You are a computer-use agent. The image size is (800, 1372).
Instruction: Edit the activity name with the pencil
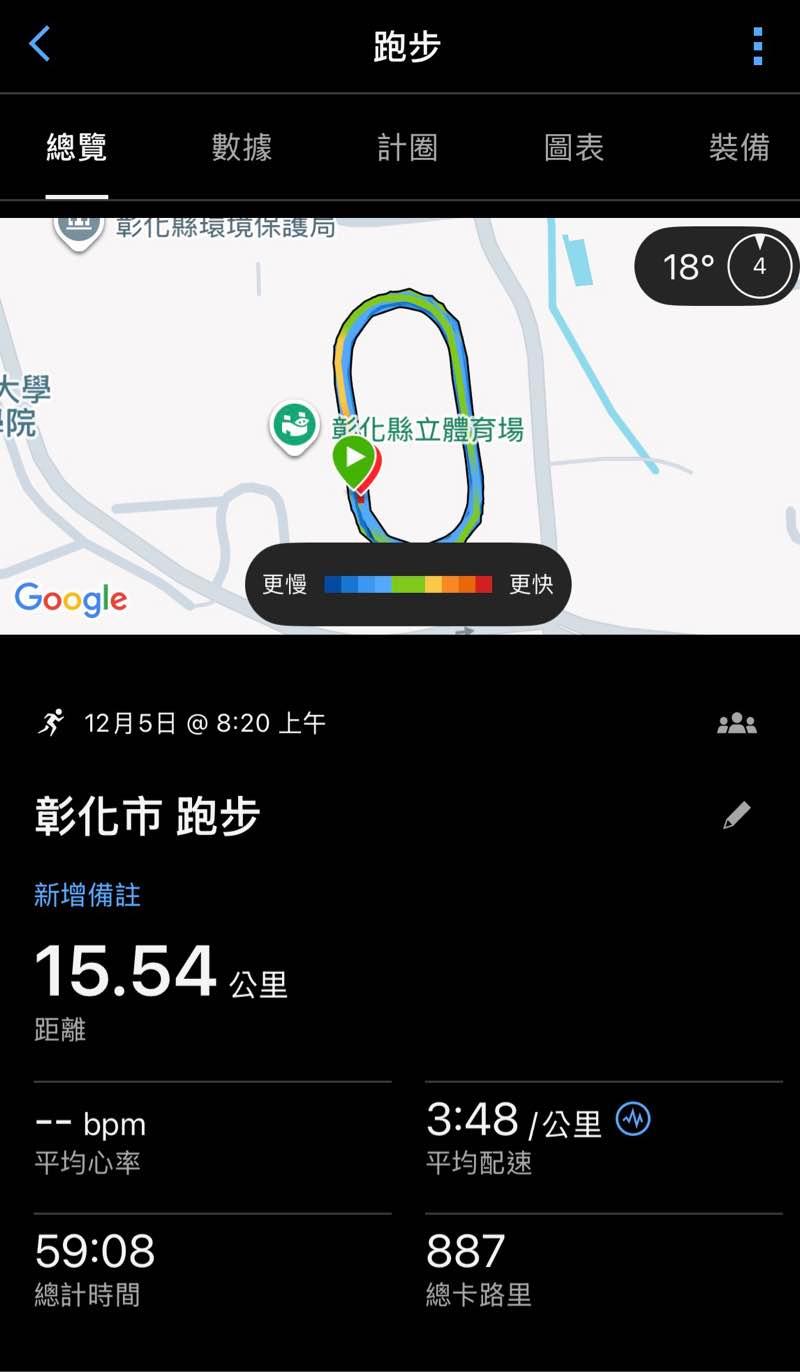click(x=737, y=816)
